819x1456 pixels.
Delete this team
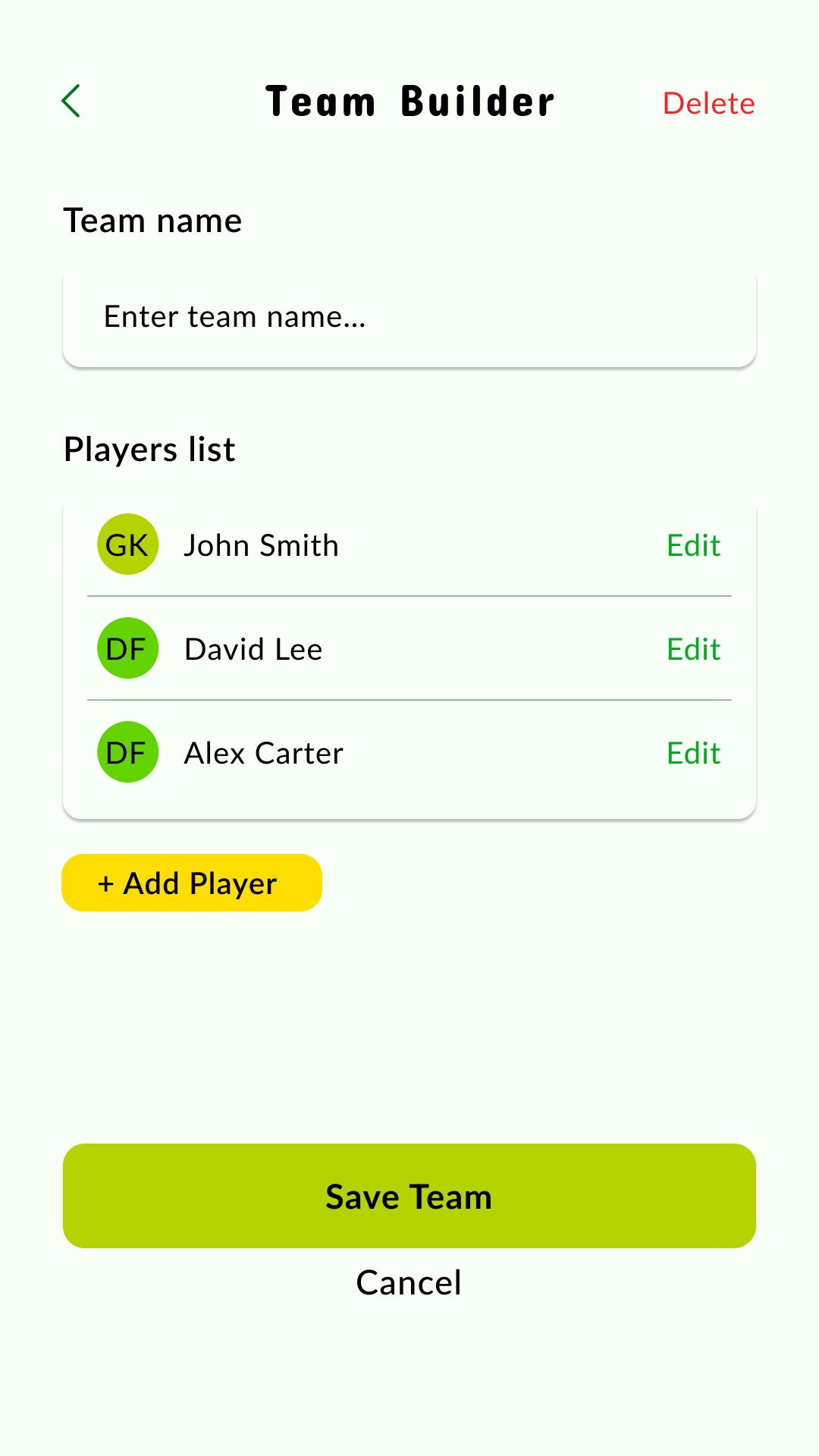(x=708, y=103)
